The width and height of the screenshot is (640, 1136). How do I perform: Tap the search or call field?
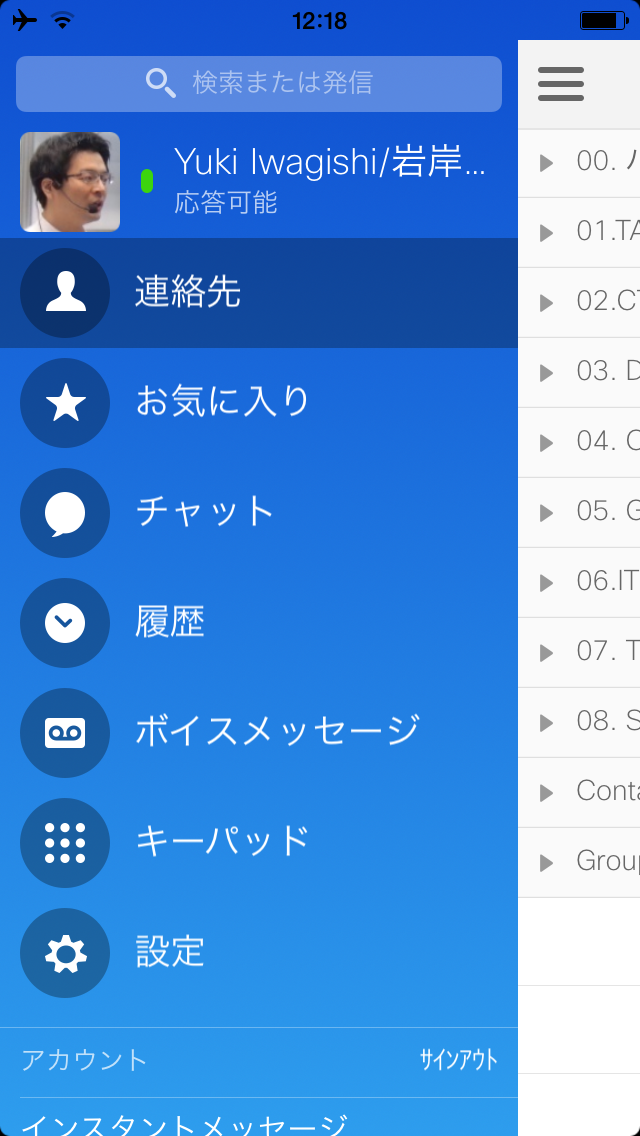[259, 83]
